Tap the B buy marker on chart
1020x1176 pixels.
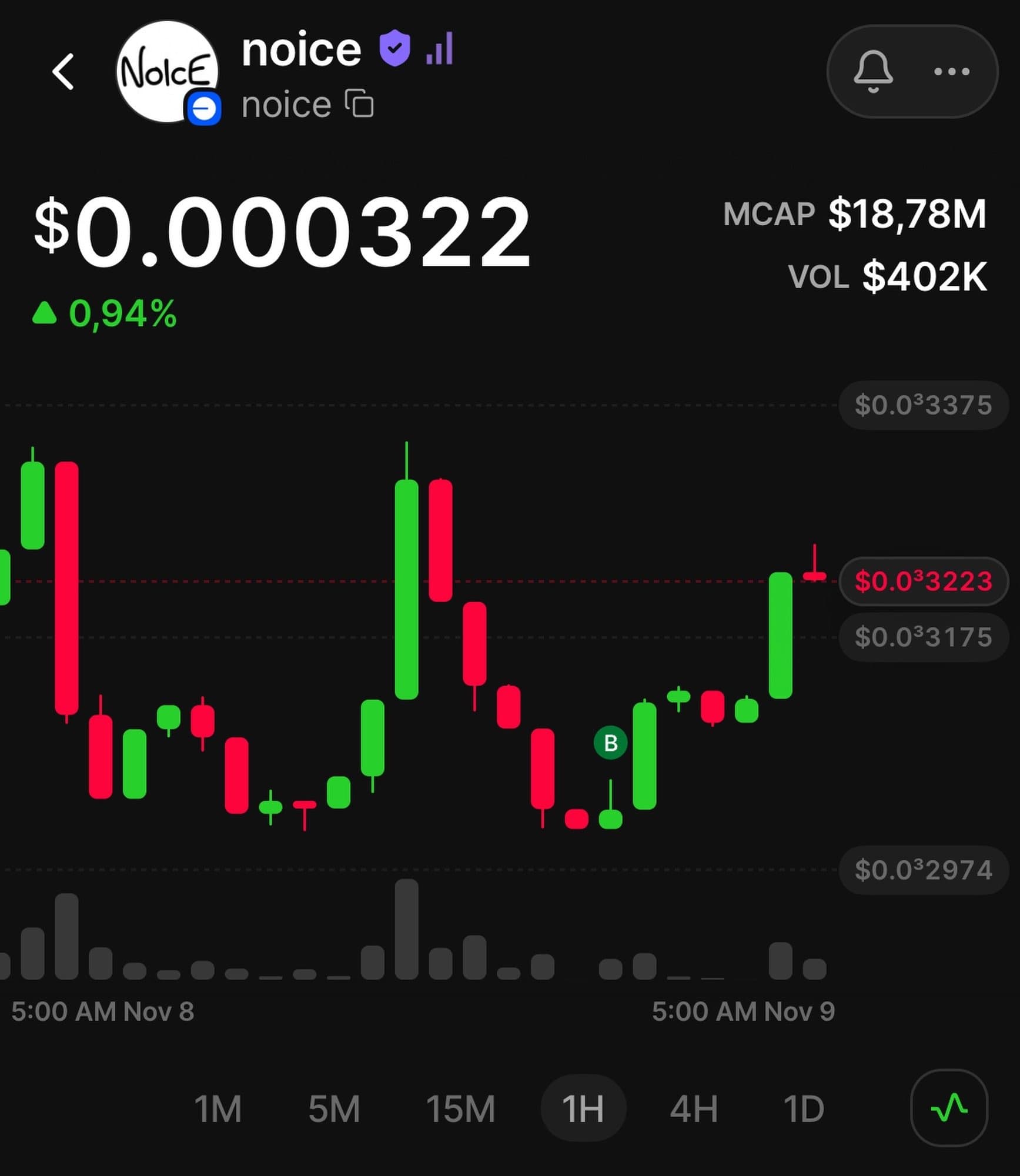[x=610, y=743]
